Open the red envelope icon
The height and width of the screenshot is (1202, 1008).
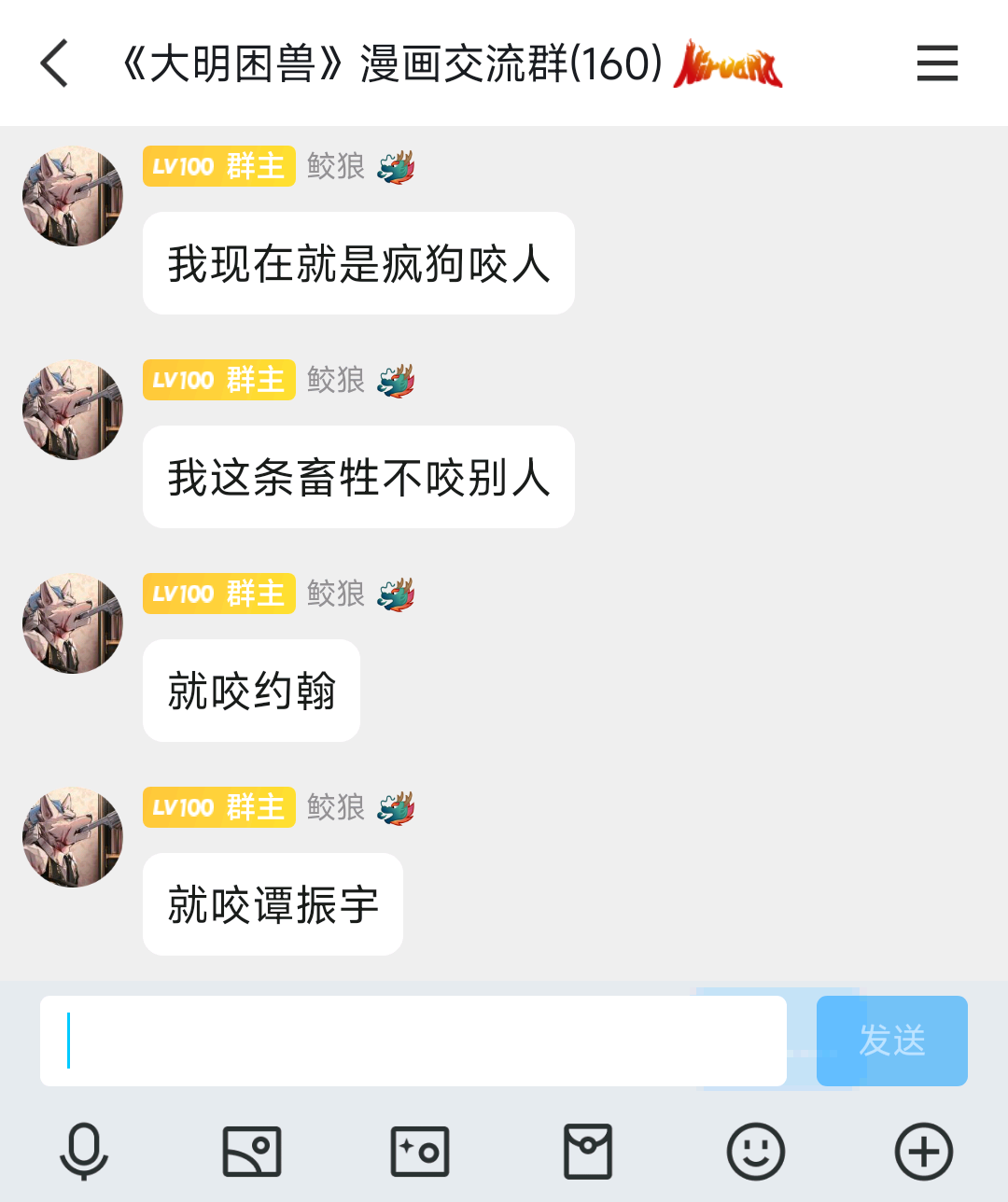pos(588,1152)
